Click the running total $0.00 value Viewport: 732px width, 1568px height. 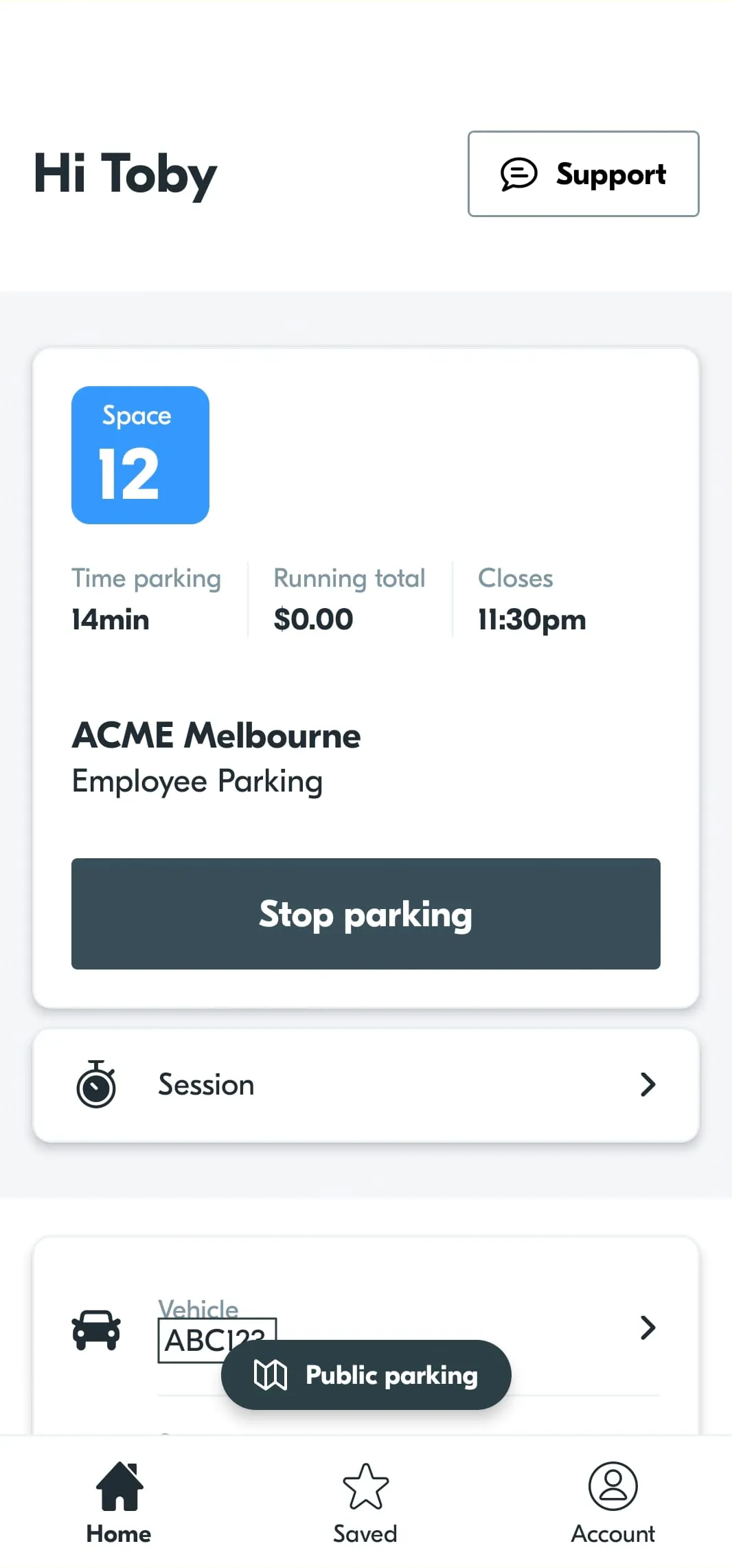point(313,618)
